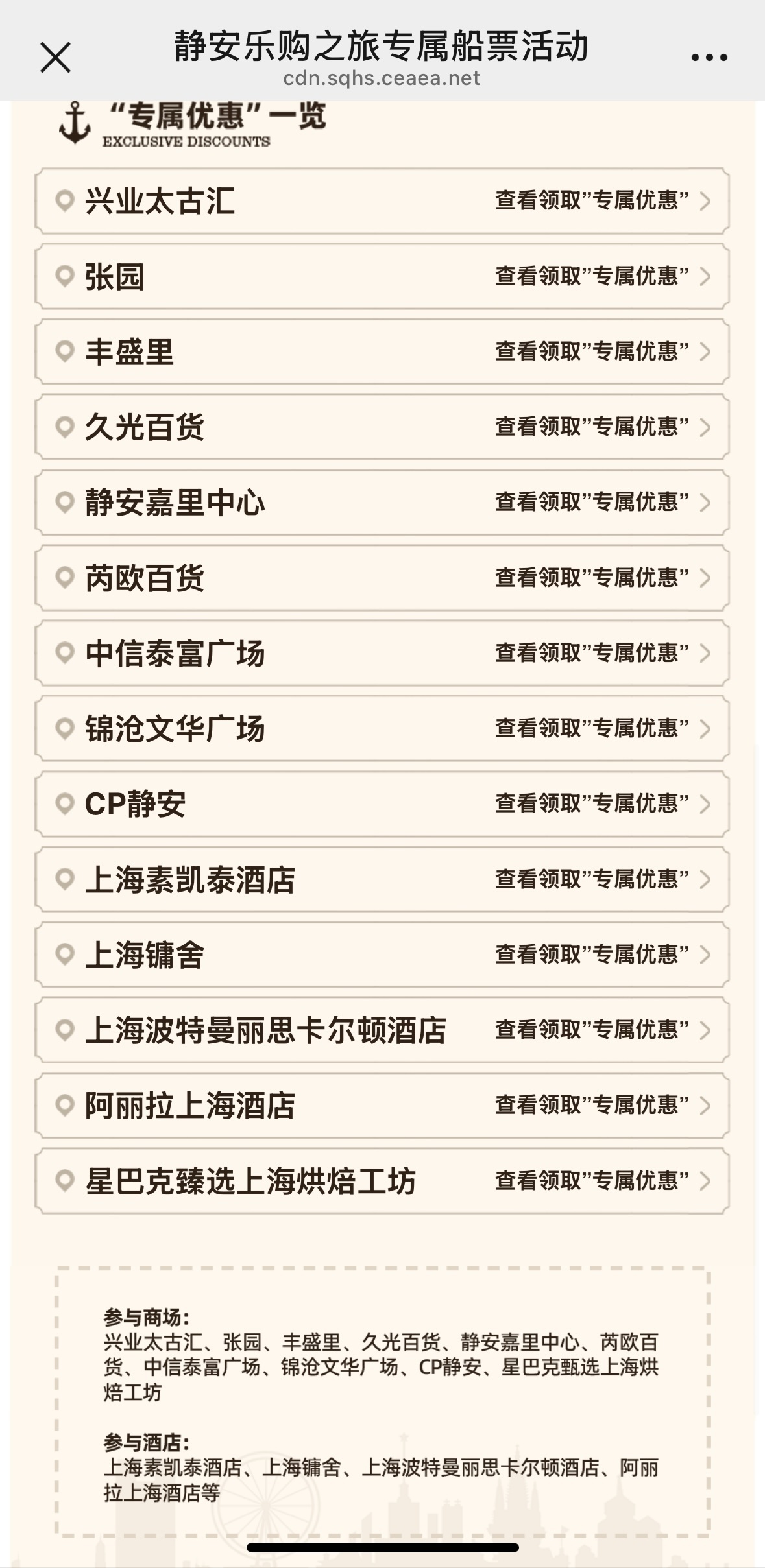Open CP静安 exclusive discounts
The image size is (765, 1568).
click(382, 804)
